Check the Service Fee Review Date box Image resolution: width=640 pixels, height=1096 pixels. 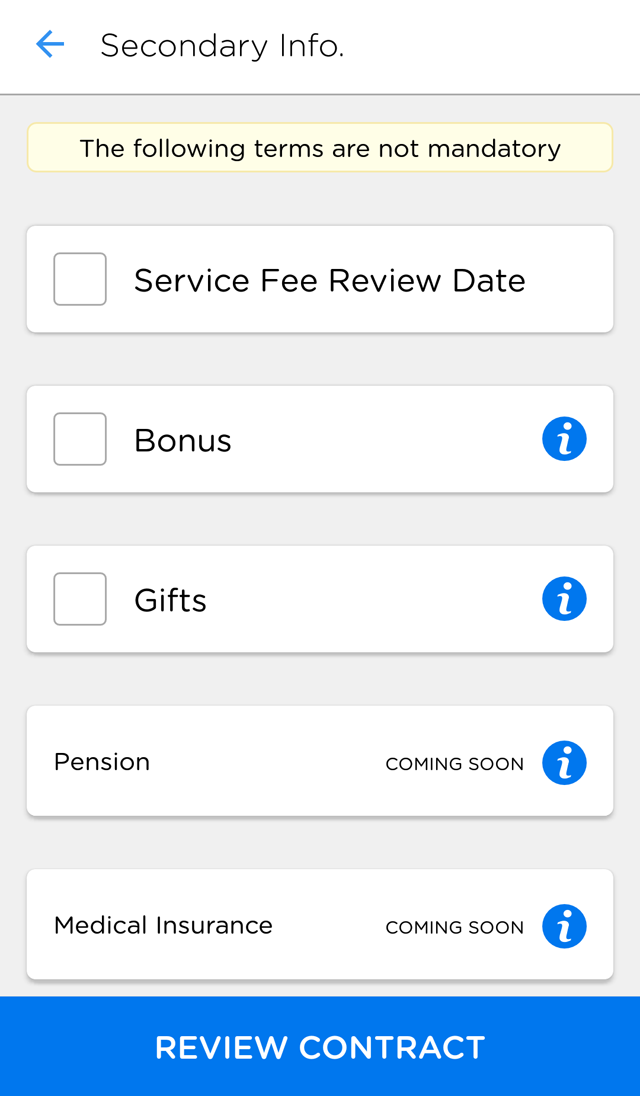(80, 279)
